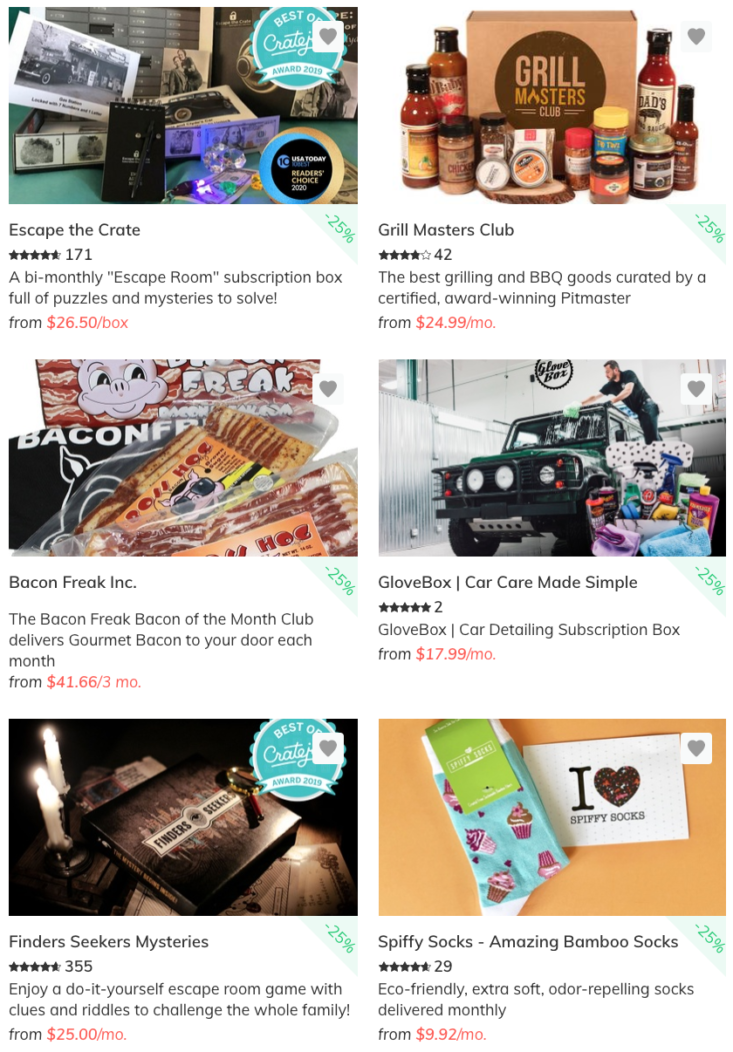Open the Grill Masters Club title link
733x1052 pixels.
pos(446,230)
